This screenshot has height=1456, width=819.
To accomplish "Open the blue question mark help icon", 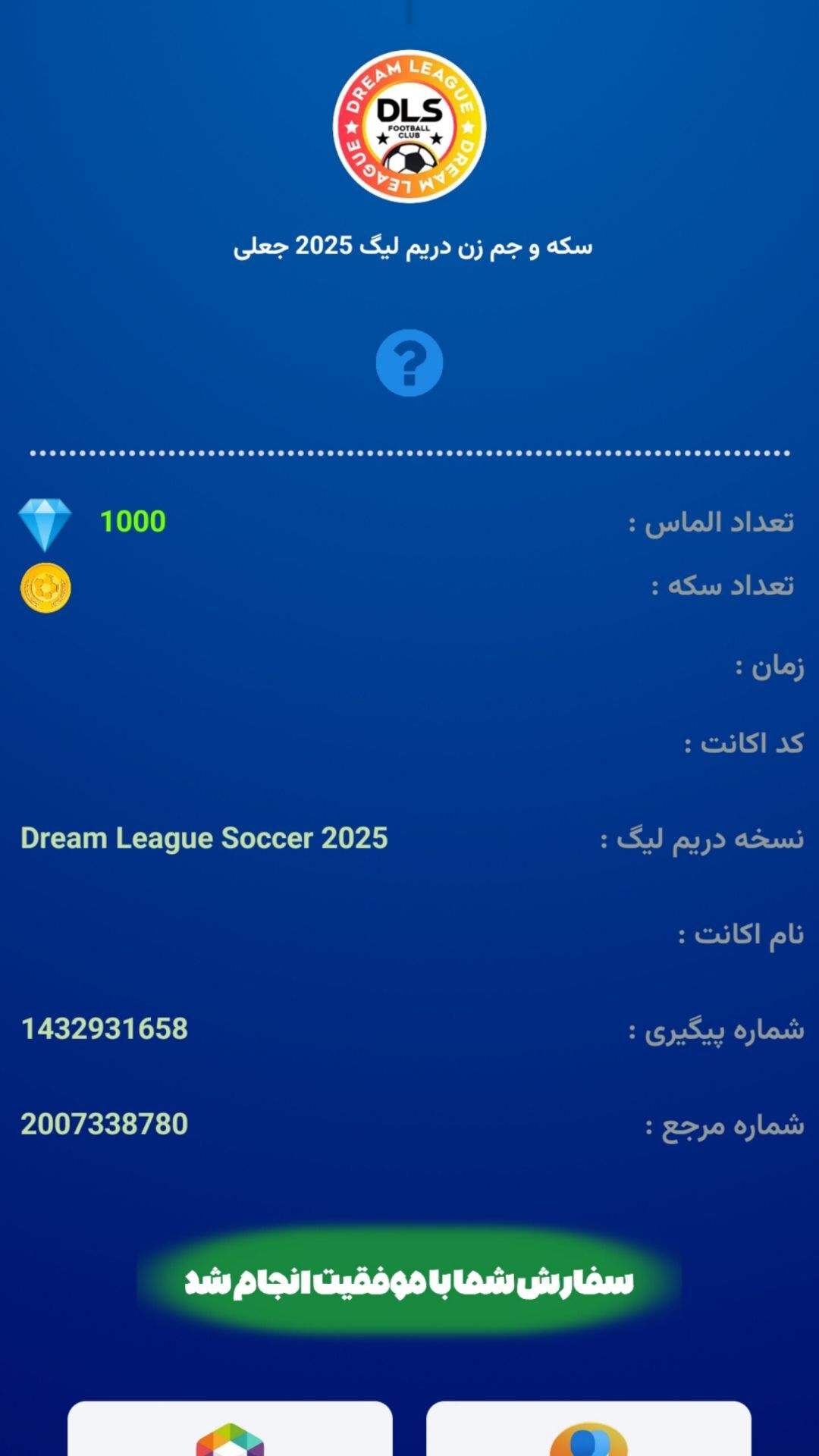I will tap(409, 362).
